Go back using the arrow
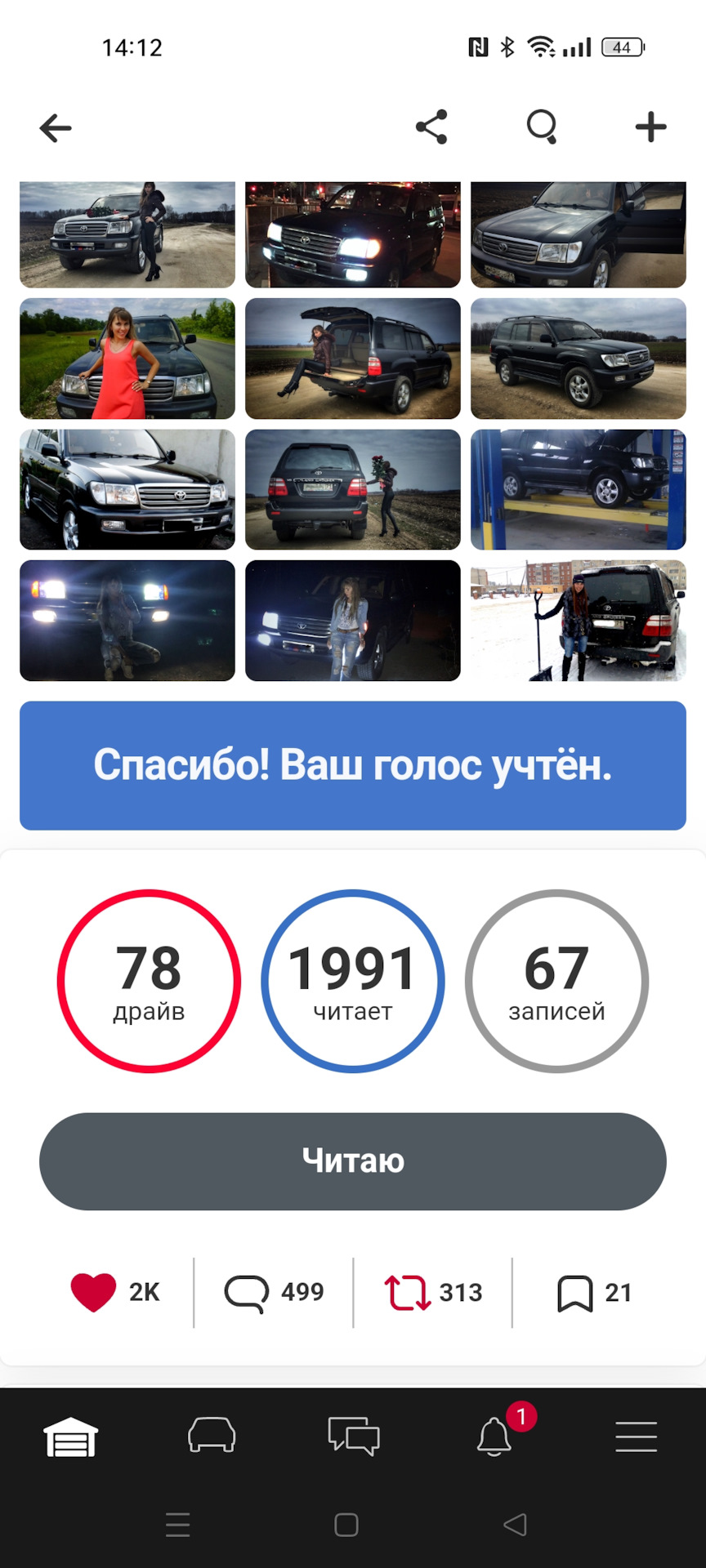This screenshot has width=706, height=1568. tap(55, 127)
